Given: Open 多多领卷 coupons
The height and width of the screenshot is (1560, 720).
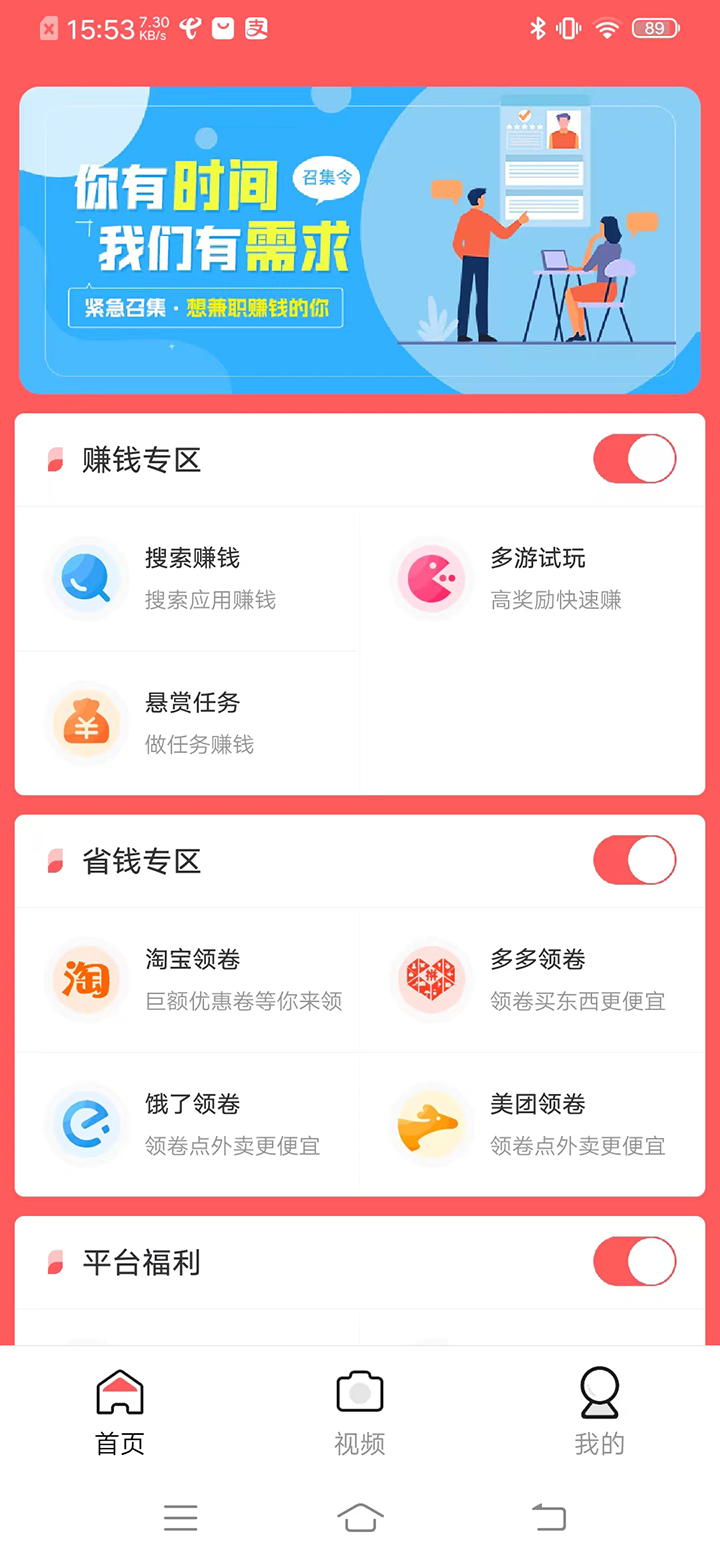Looking at the screenshot, I should point(532,980).
